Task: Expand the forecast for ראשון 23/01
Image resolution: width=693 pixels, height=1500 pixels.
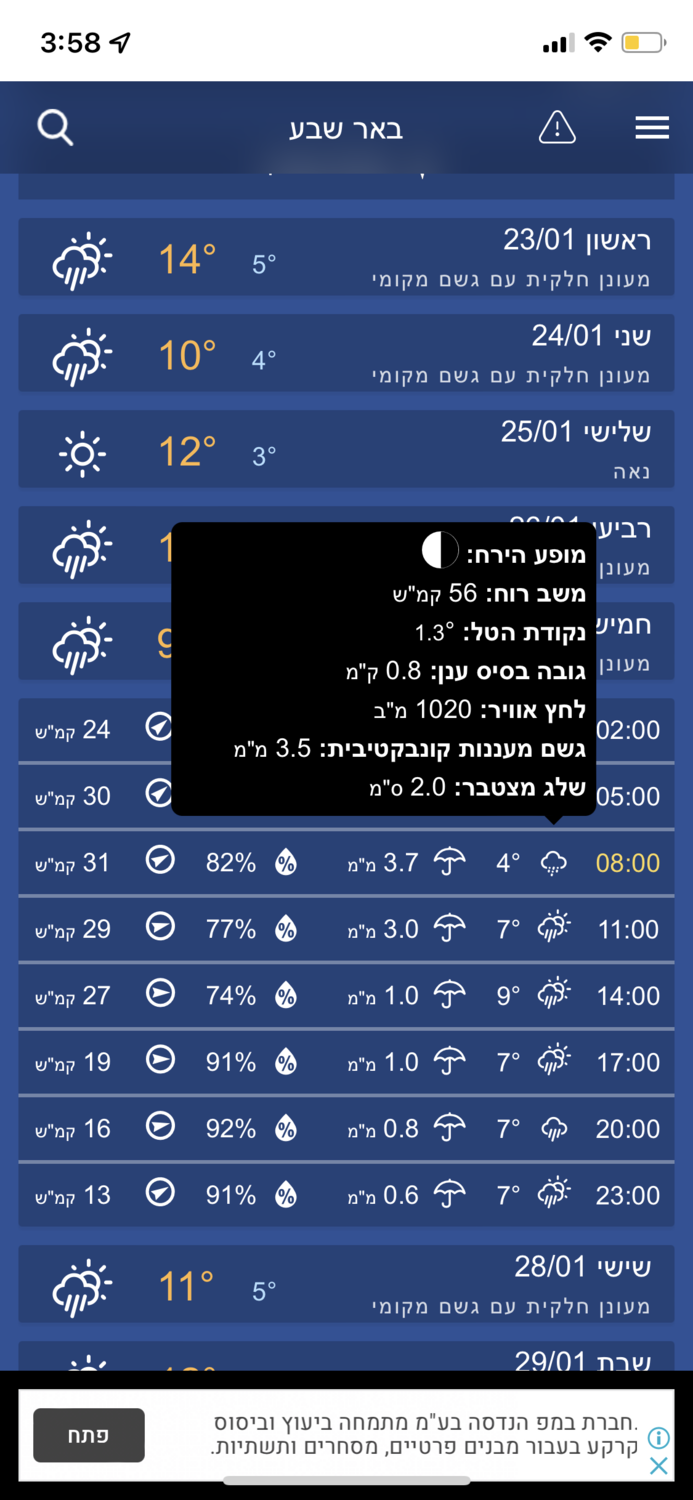Action: pos(346,258)
